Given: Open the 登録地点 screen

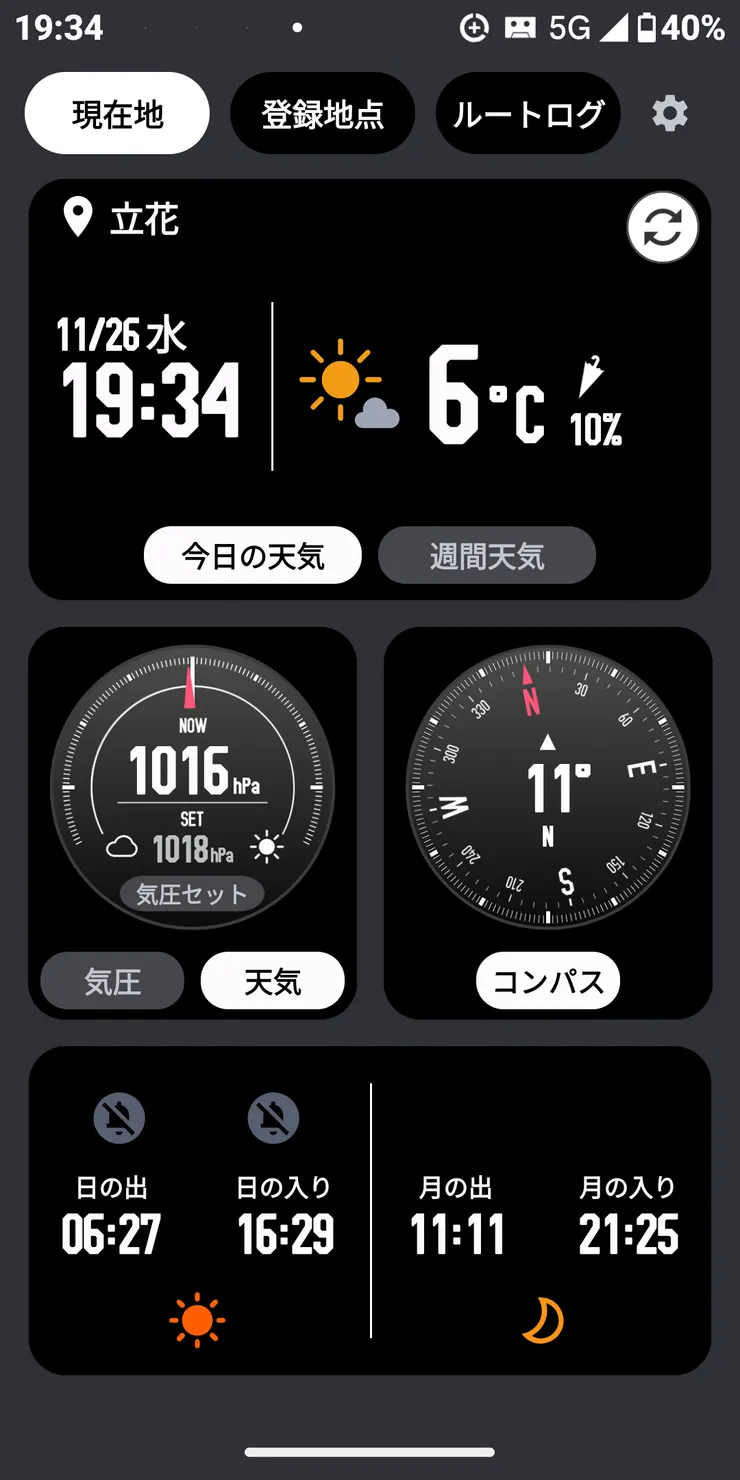Looking at the screenshot, I should point(322,113).
